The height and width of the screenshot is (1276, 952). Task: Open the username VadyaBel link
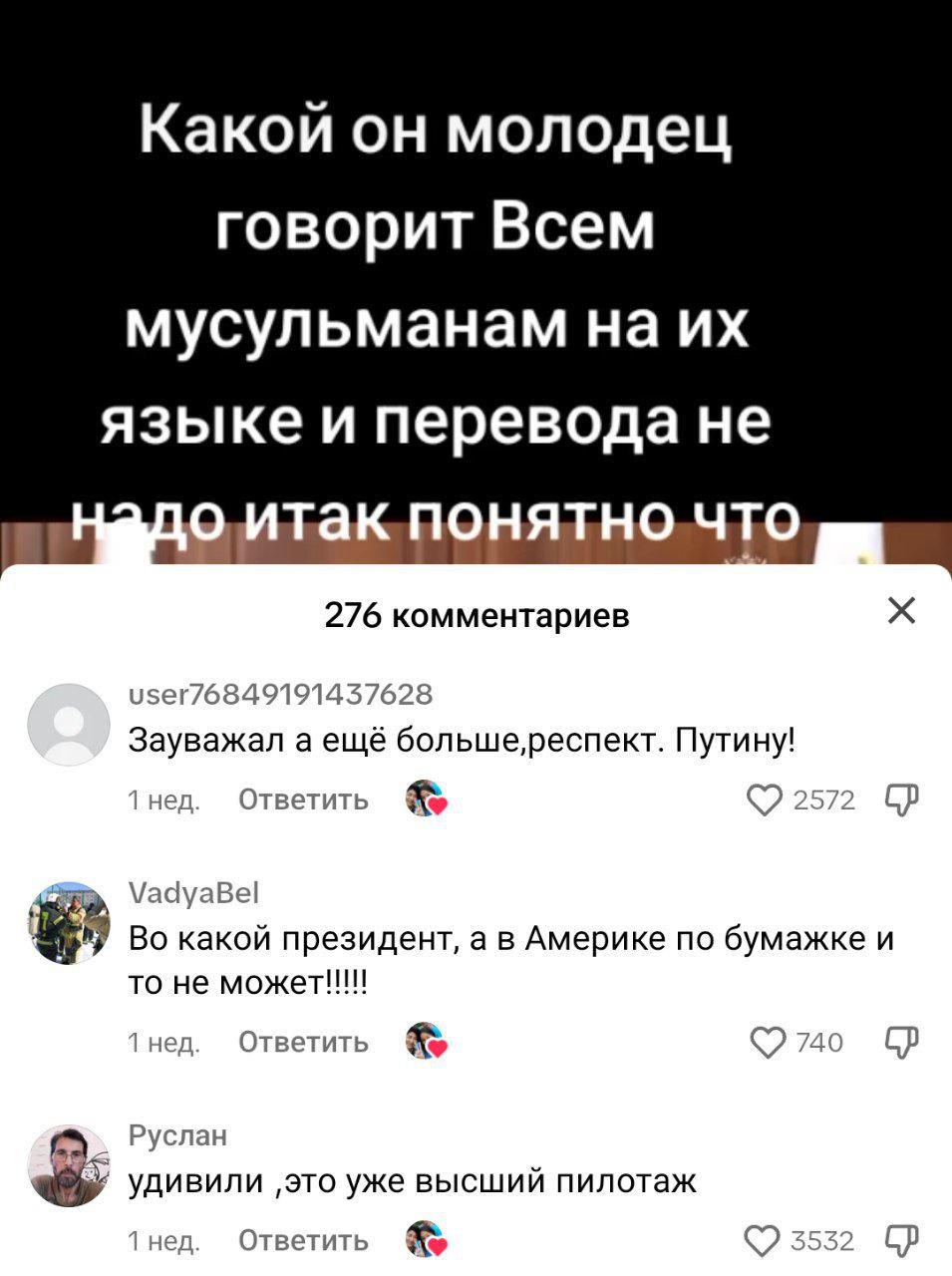coord(194,894)
